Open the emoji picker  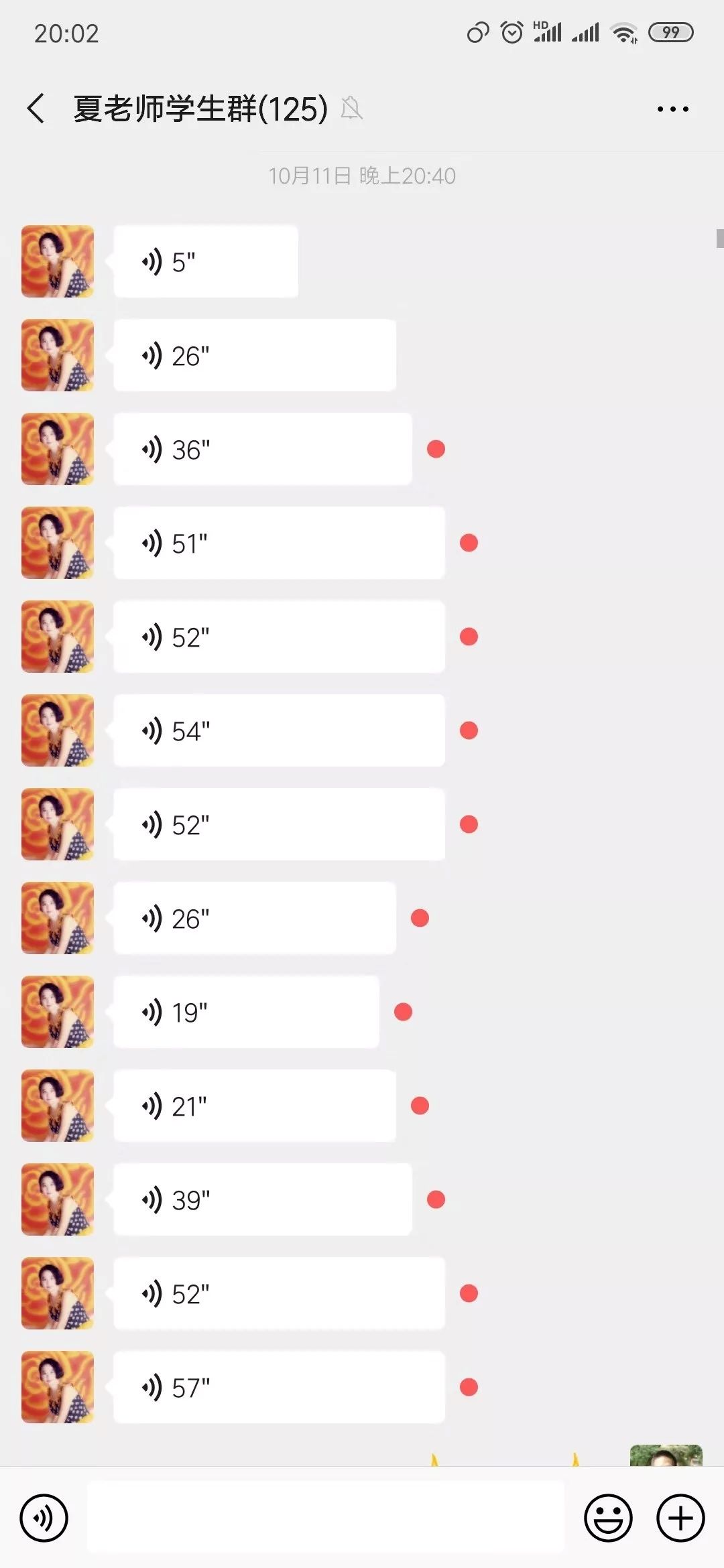click(608, 1518)
